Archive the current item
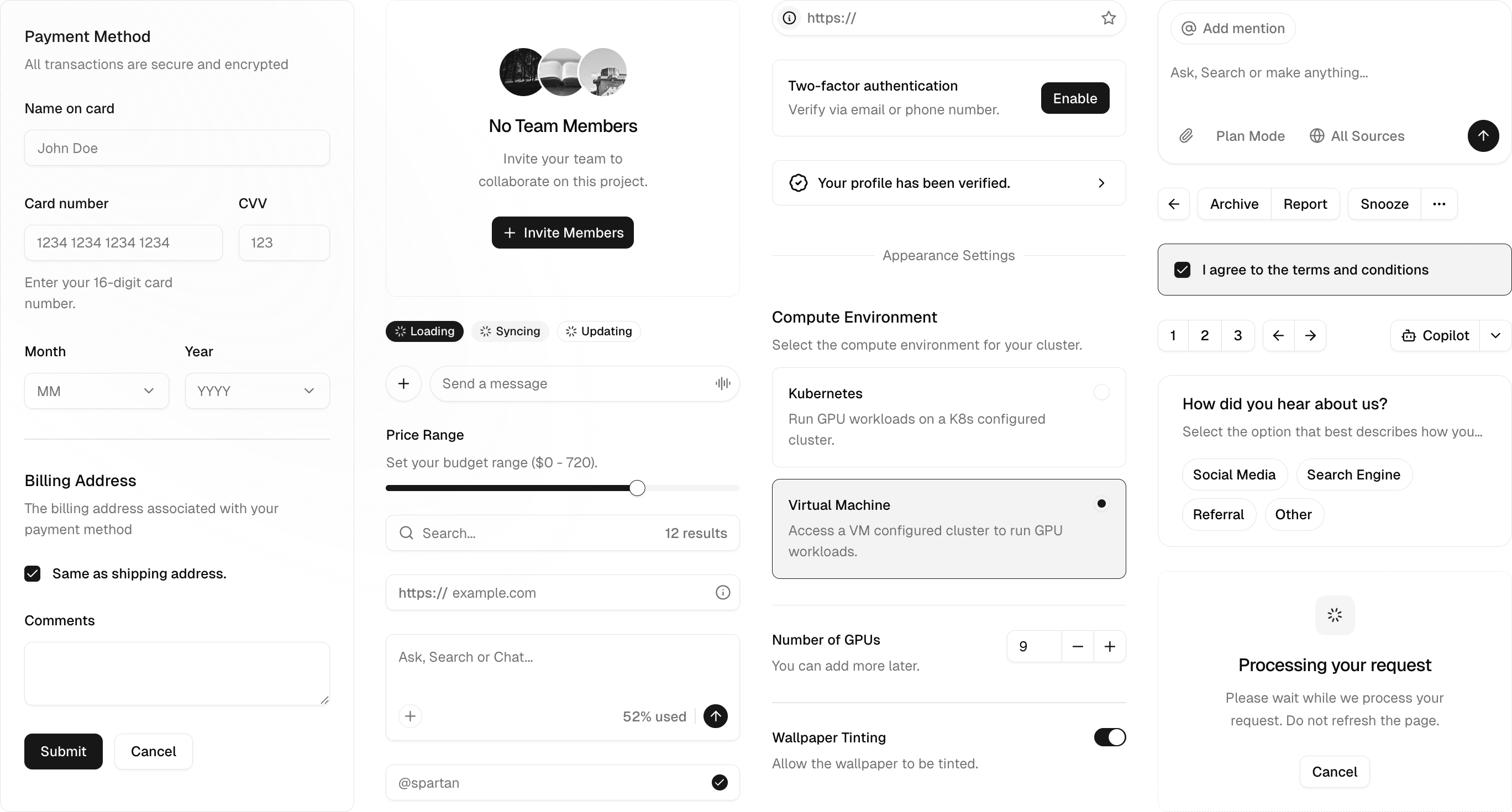This screenshot has height=812, width=1512. pos(1234,204)
